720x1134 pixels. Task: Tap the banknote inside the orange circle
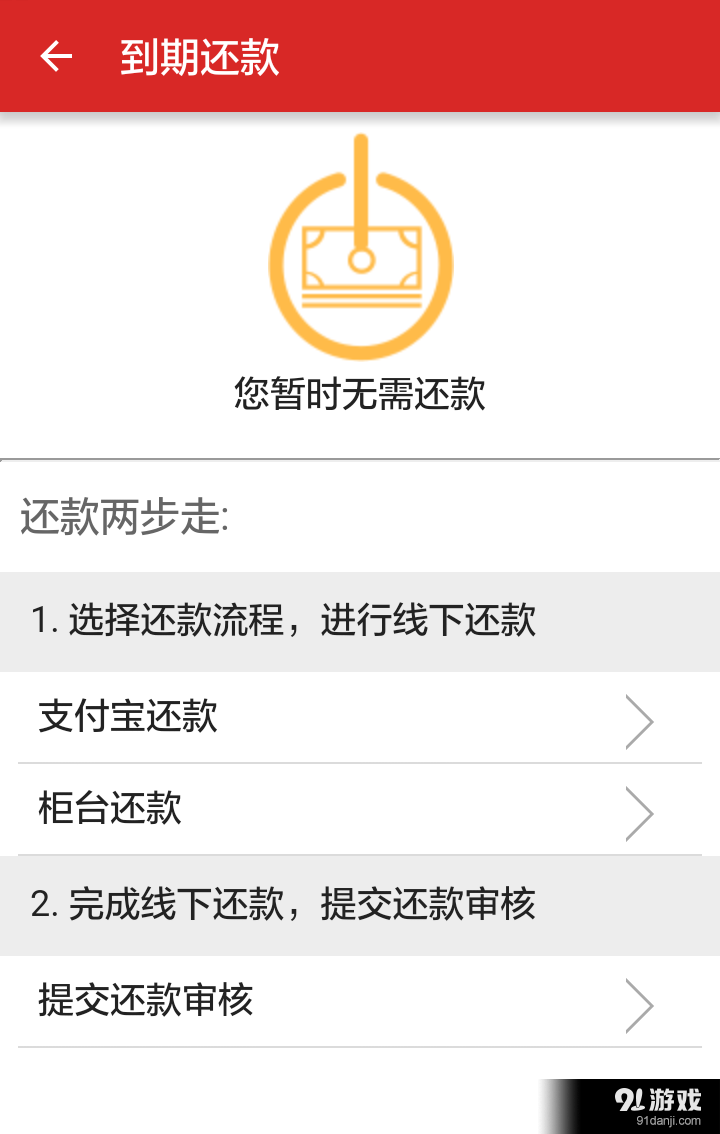pyautogui.click(x=358, y=268)
